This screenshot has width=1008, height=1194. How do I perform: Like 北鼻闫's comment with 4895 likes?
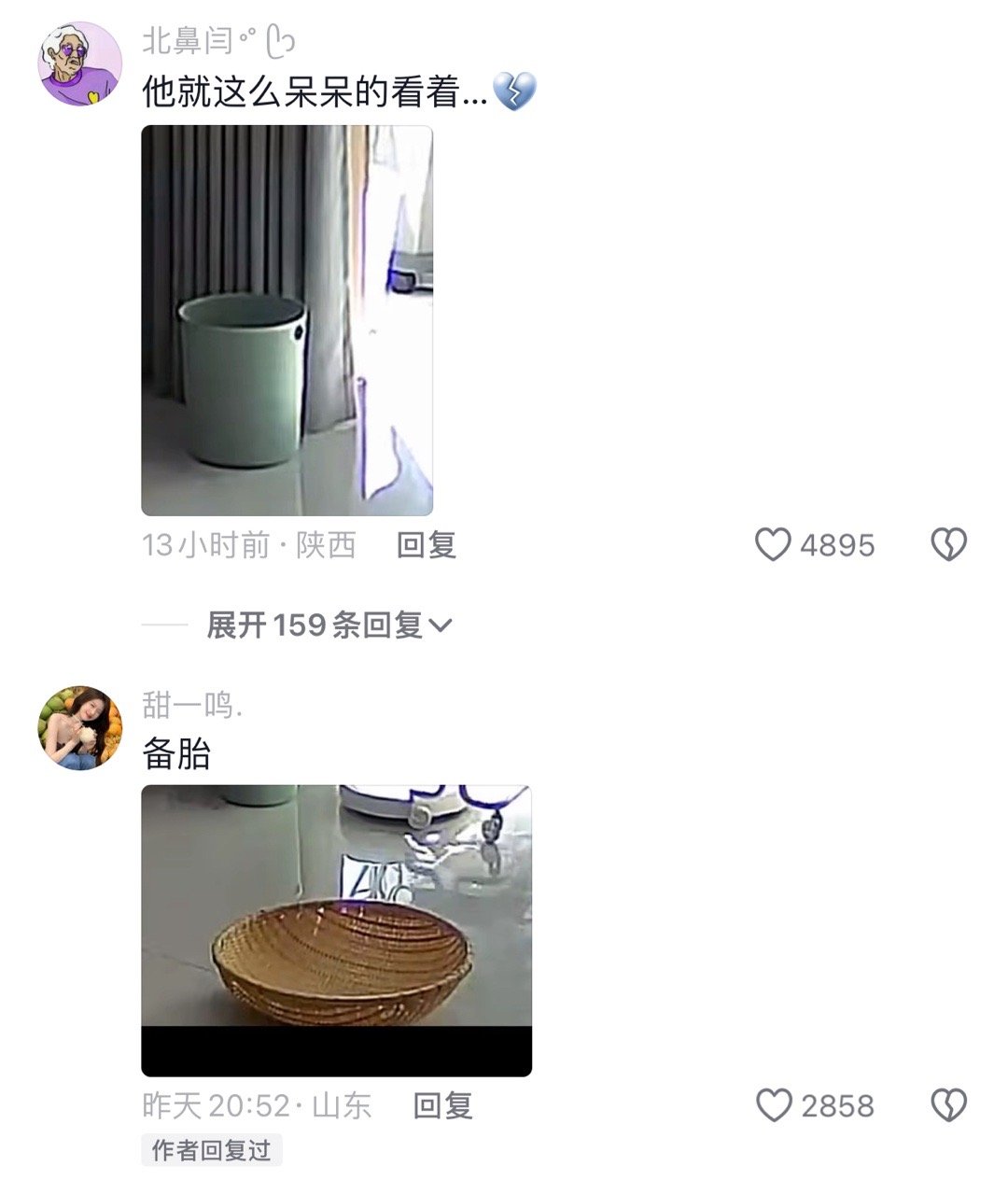(x=773, y=545)
